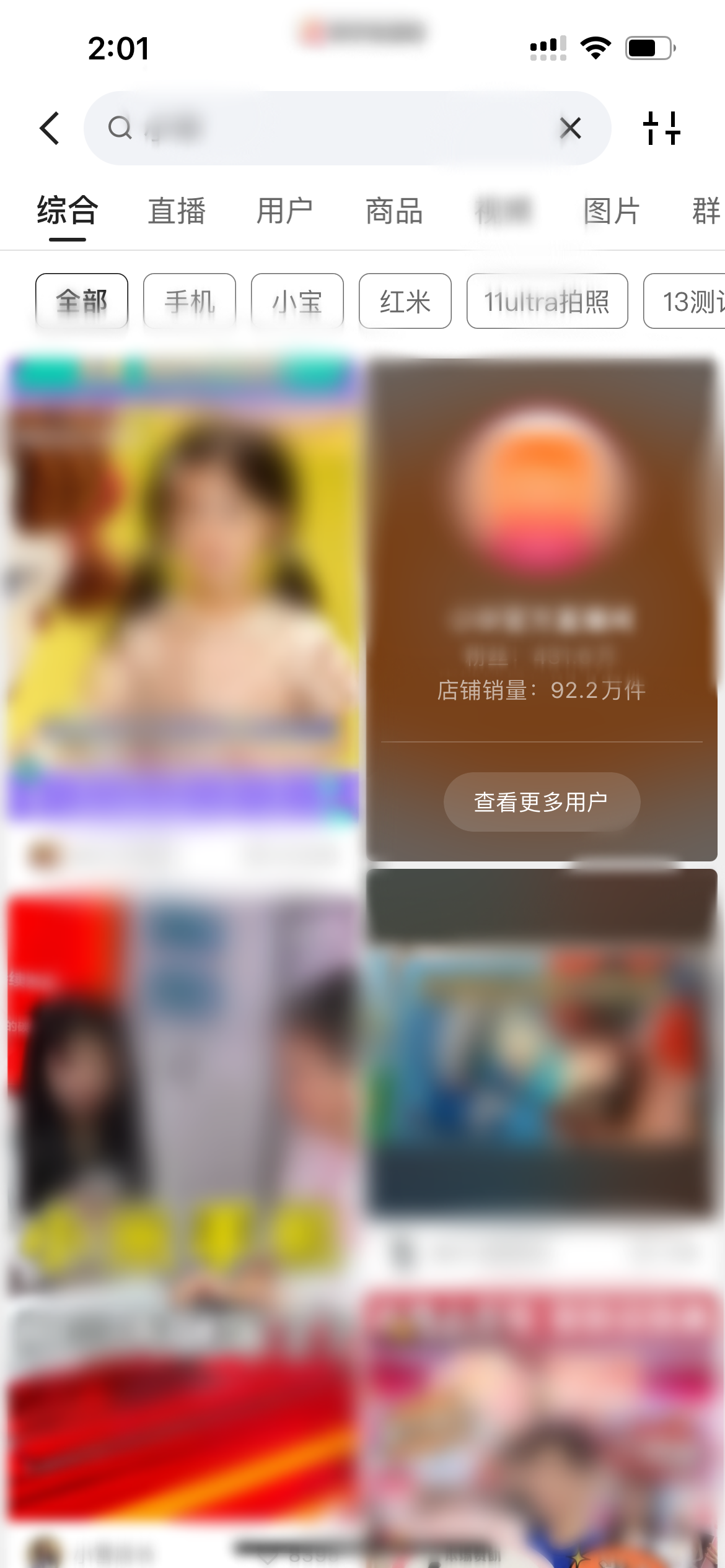This screenshot has height=1568, width=725.
Task: Switch to the 直播 tab
Action: [177, 211]
